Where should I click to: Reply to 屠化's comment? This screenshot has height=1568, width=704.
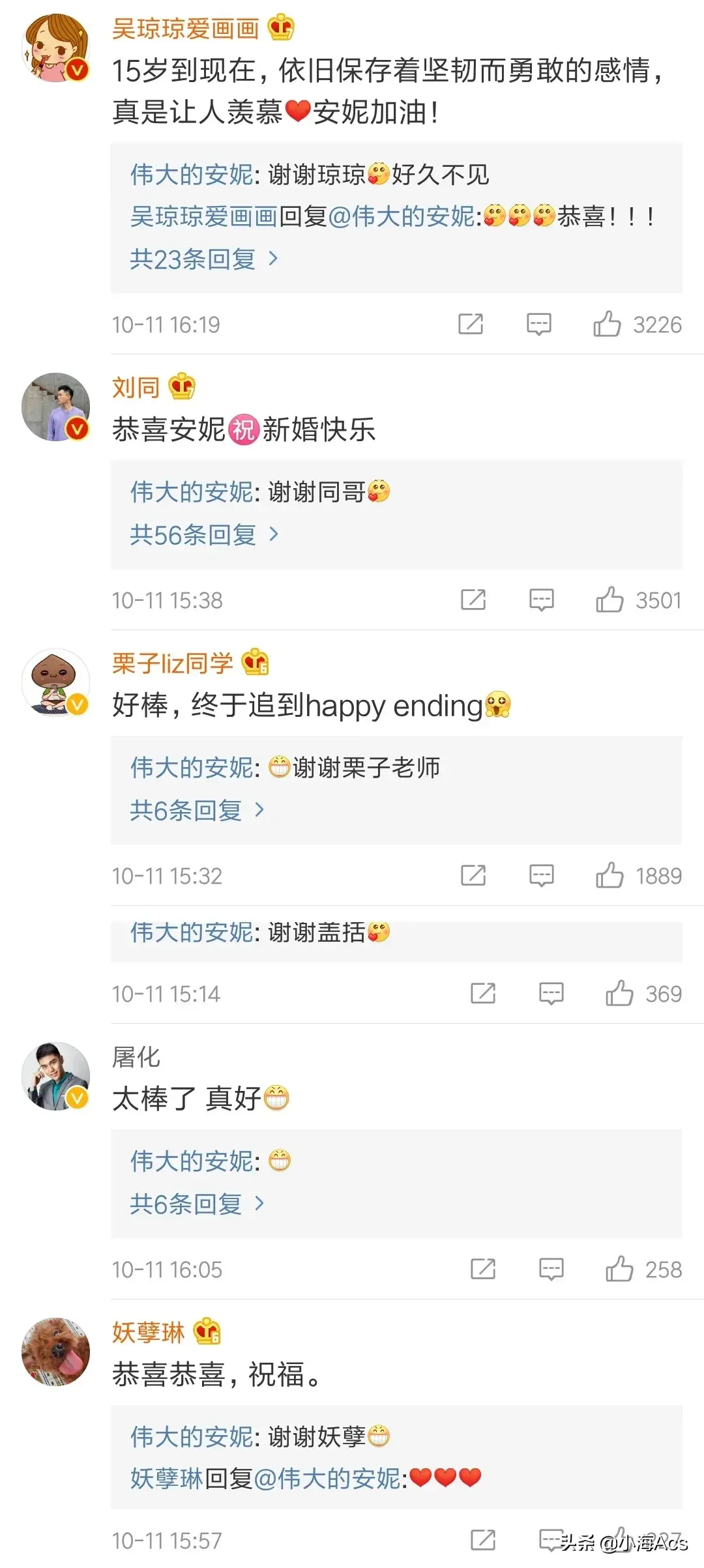tap(551, 1269)
